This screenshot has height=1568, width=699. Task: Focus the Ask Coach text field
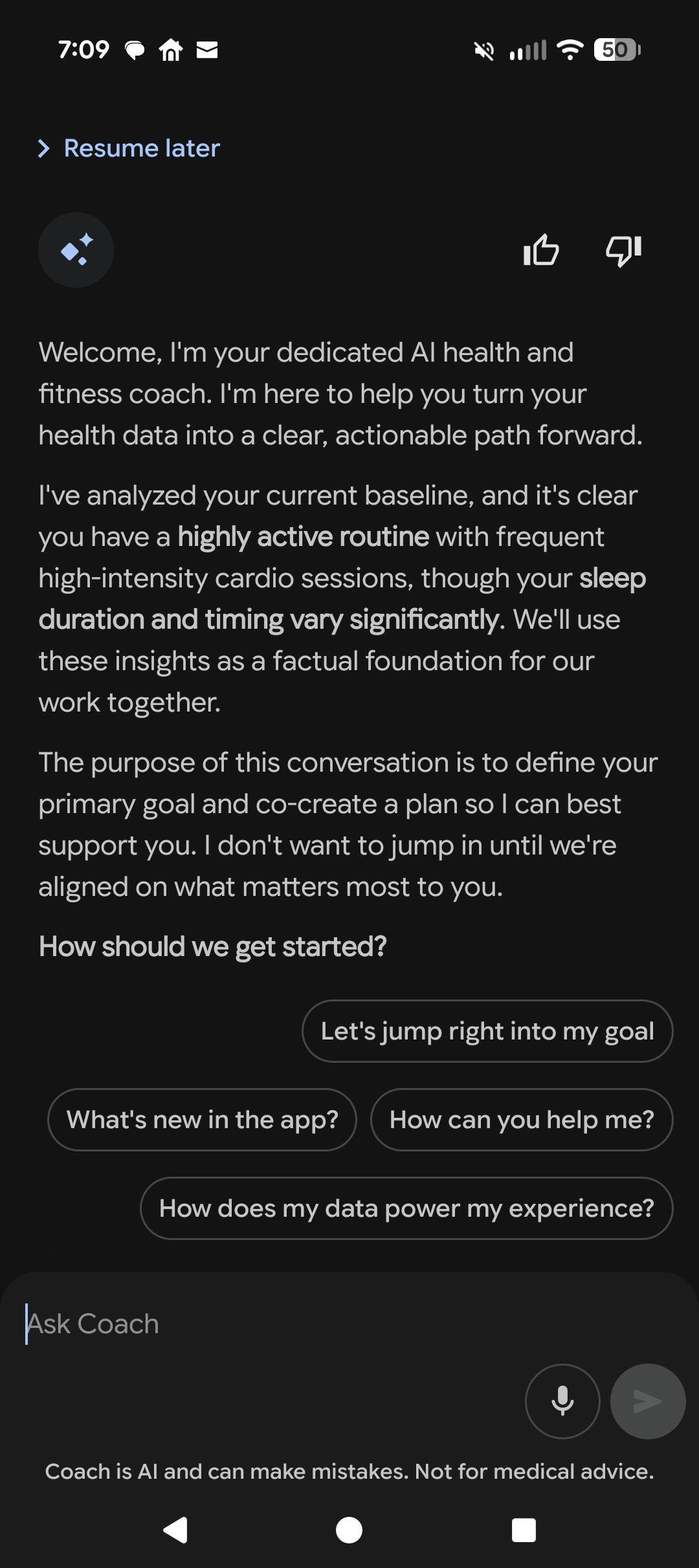coord(349,1324)
